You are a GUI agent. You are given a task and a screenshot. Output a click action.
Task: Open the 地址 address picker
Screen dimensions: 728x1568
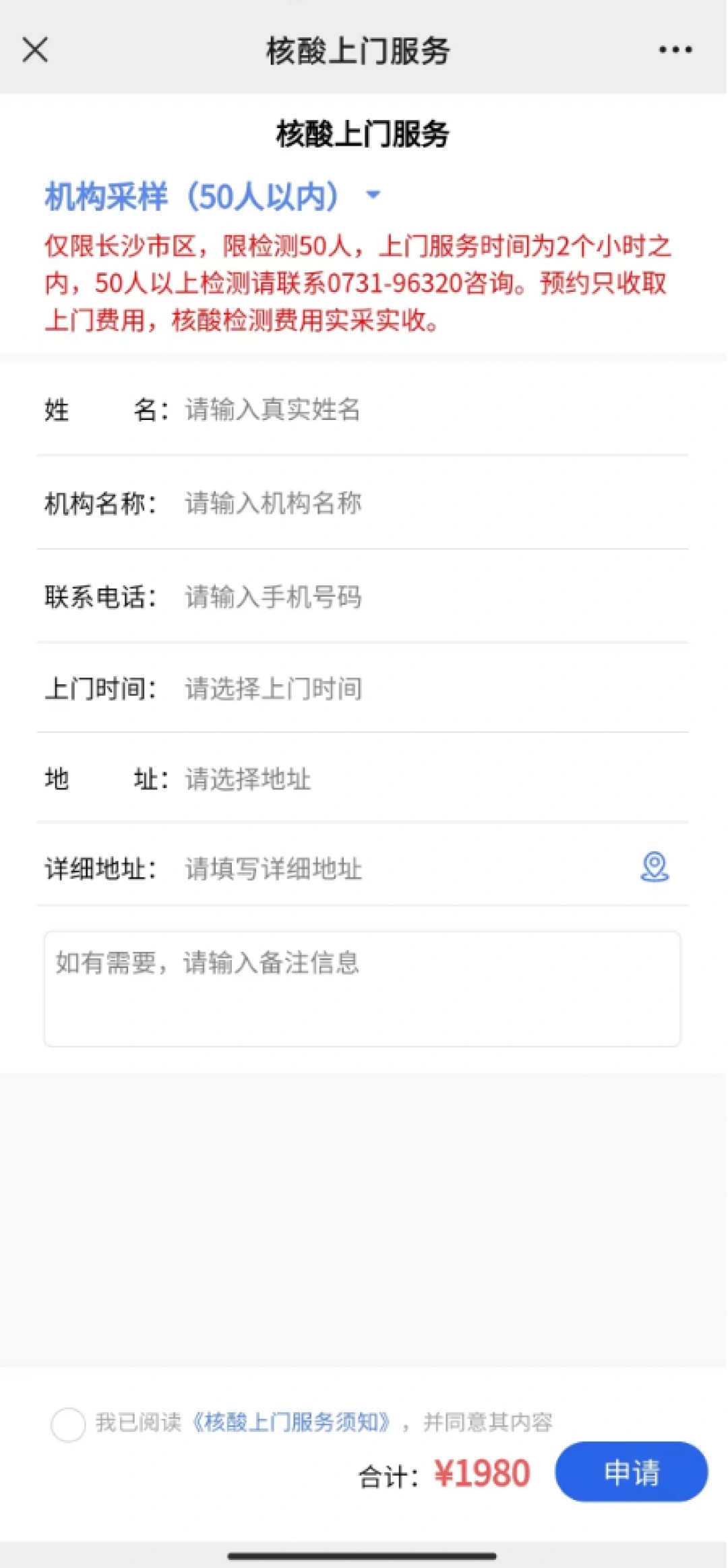point(431,779)
